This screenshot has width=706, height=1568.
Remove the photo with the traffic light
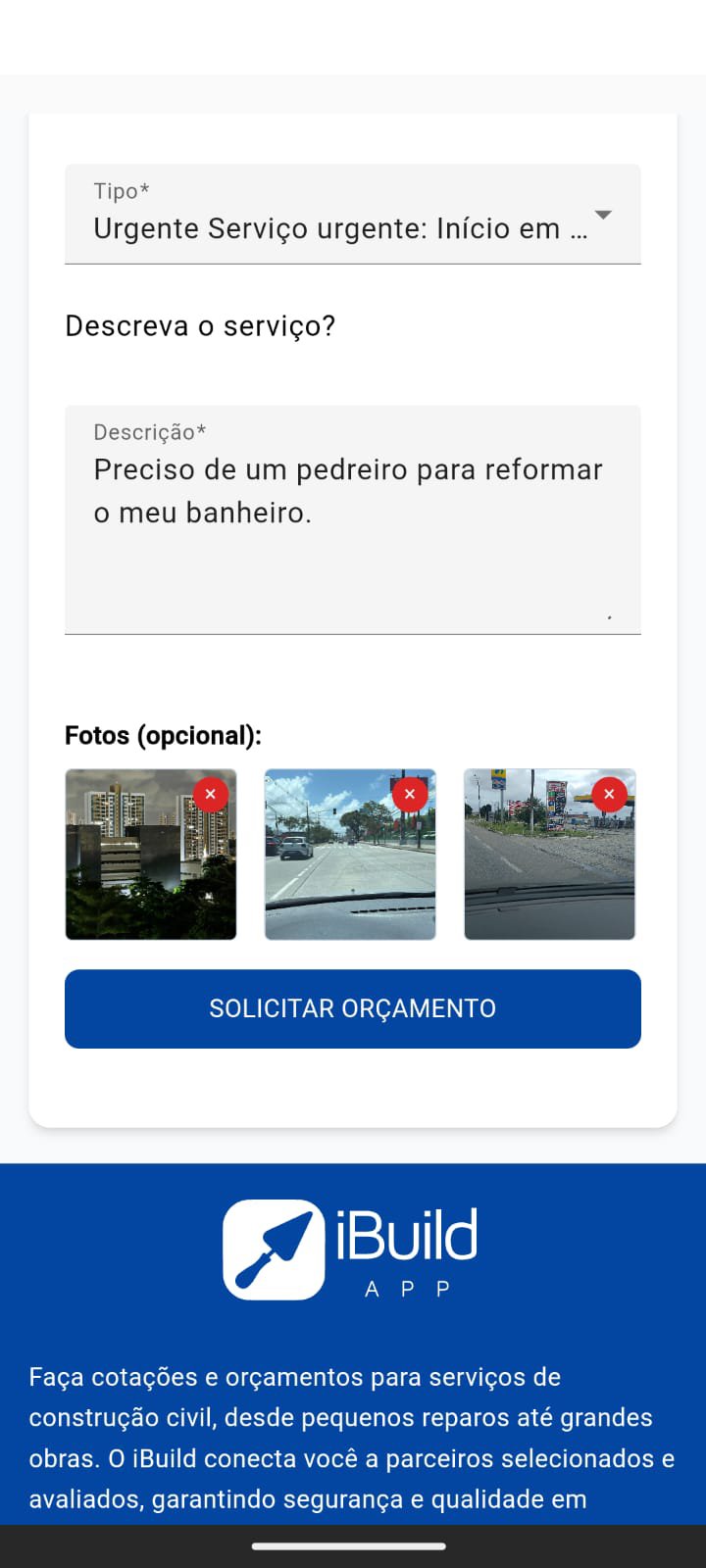click(x=410, y=794)
